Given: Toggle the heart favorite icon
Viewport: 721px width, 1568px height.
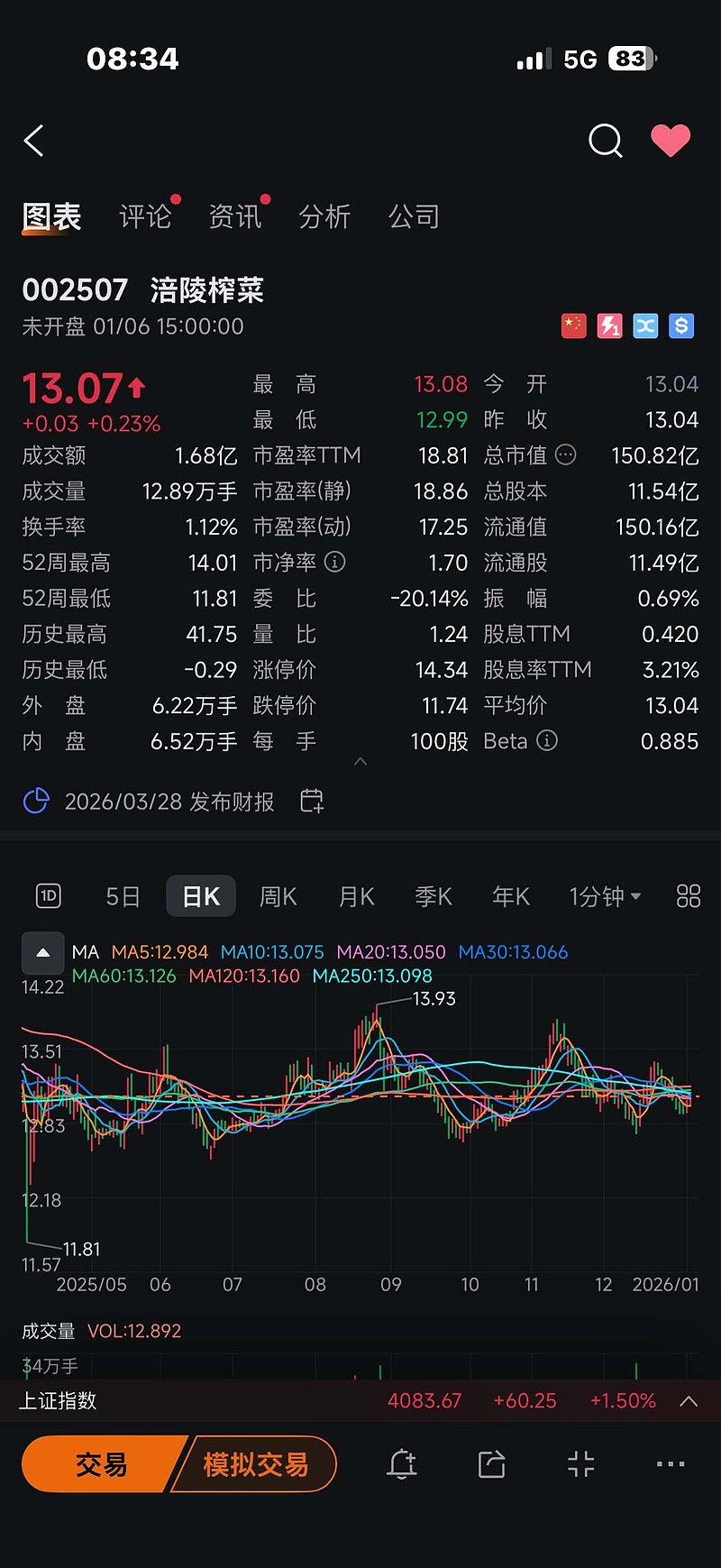Looking at the screenshot, I should 671,141.
